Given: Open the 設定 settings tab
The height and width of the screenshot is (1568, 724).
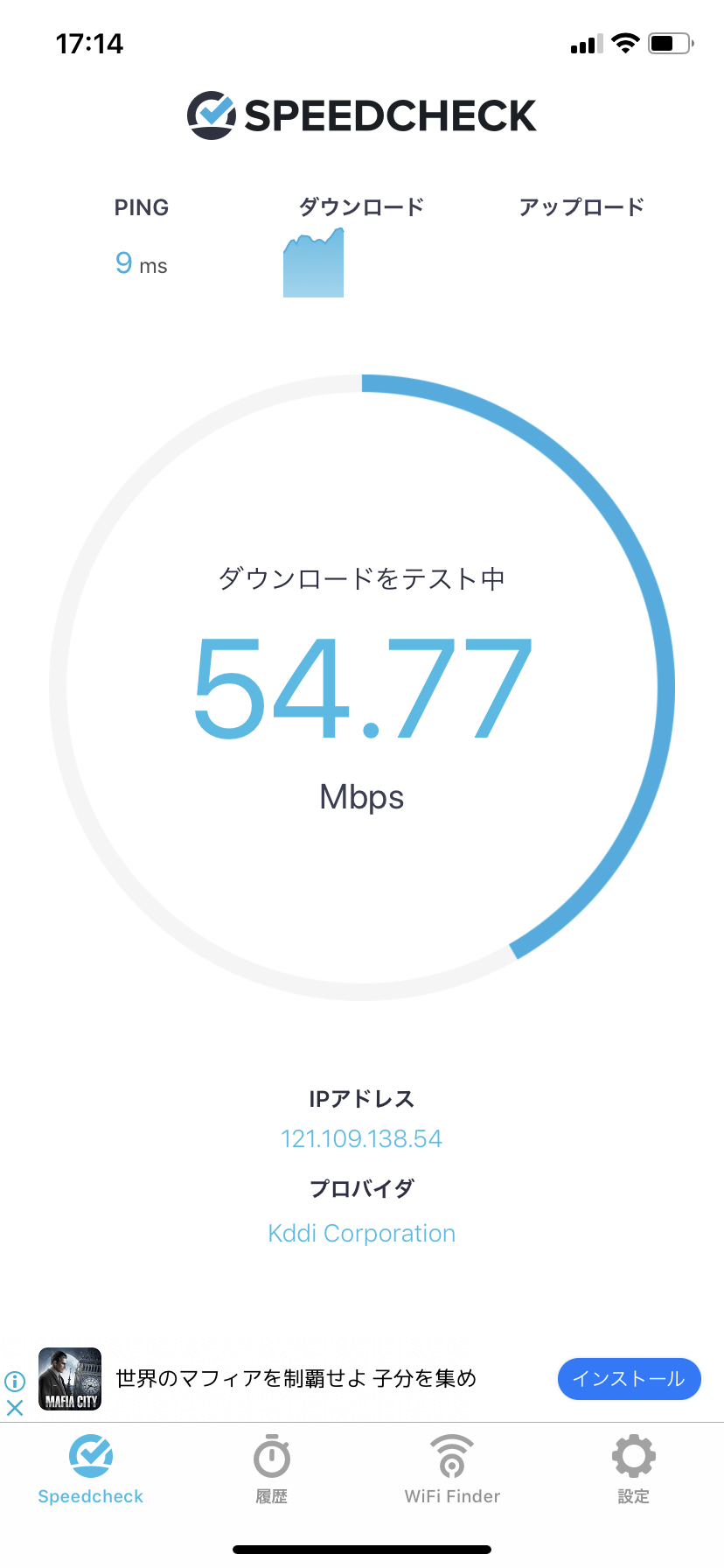Looking at the screenshot, I should tap(633, 1470).
